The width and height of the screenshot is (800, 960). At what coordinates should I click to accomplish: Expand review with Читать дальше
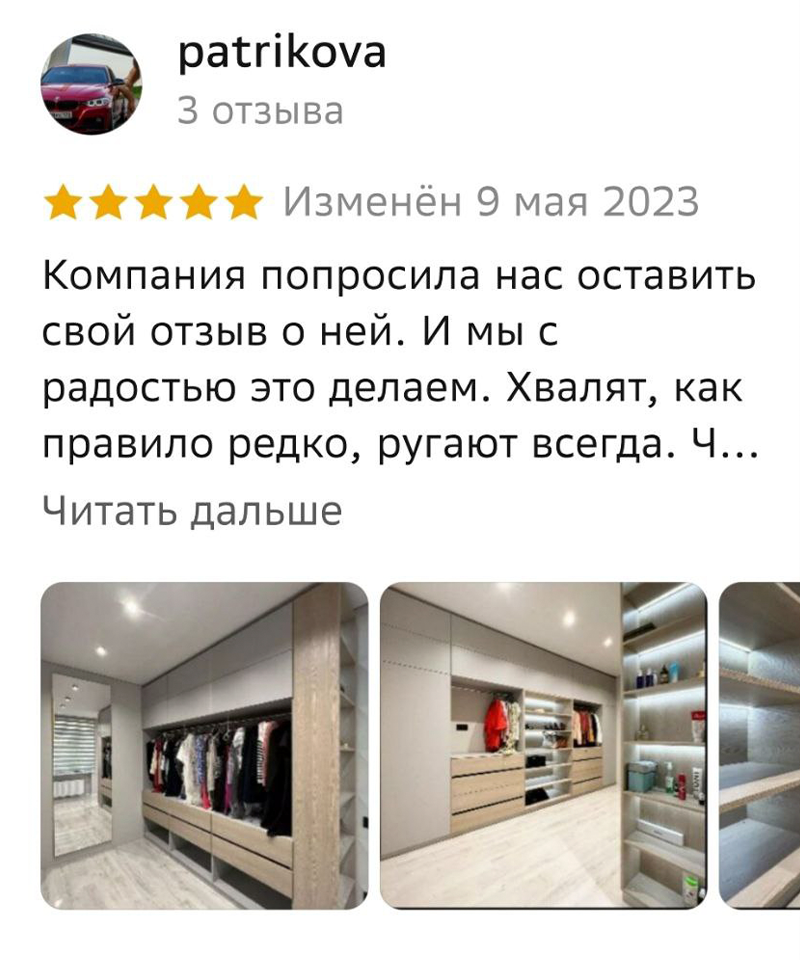coord(192,511)
